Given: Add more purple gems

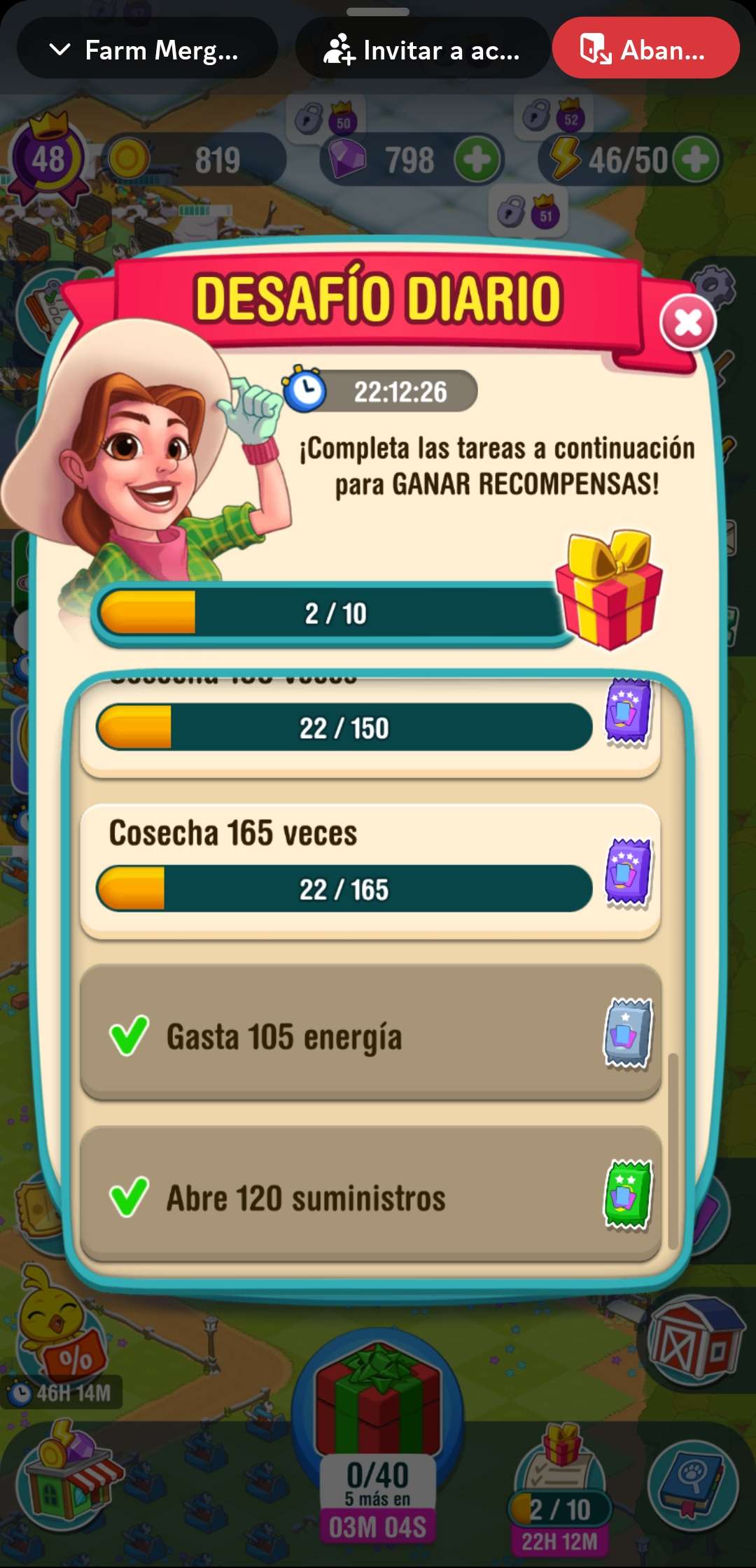Looking at the screenshot, I should [478, 160].
